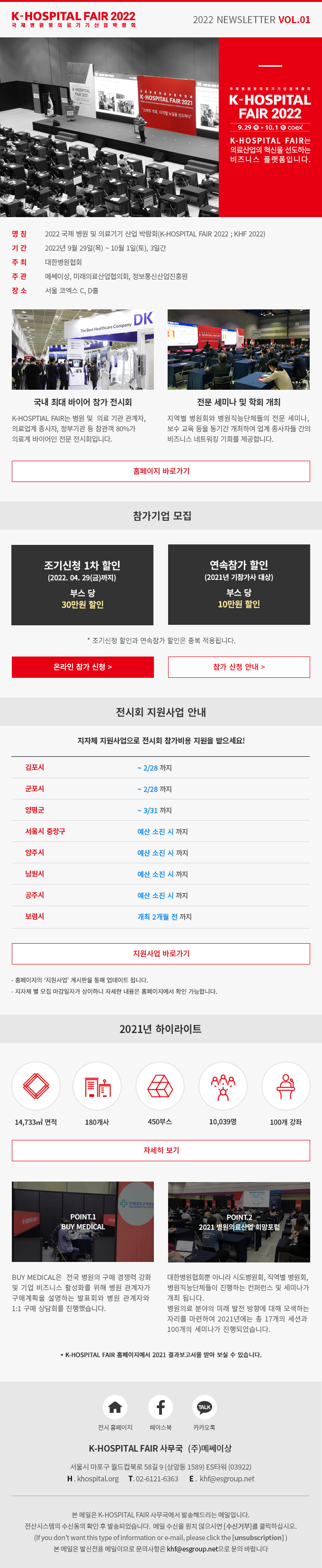Tap 자세히 보기 under 2021 highlights
This screenshot has height=1568, width=322.
point(161,1150)
